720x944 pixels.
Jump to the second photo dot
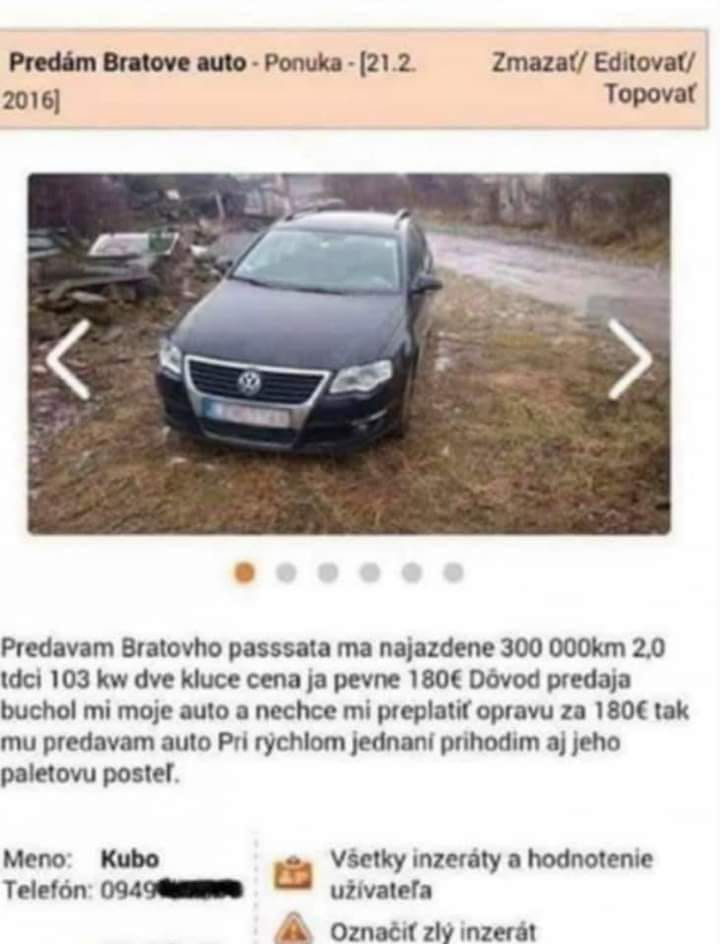coord(286,572)
